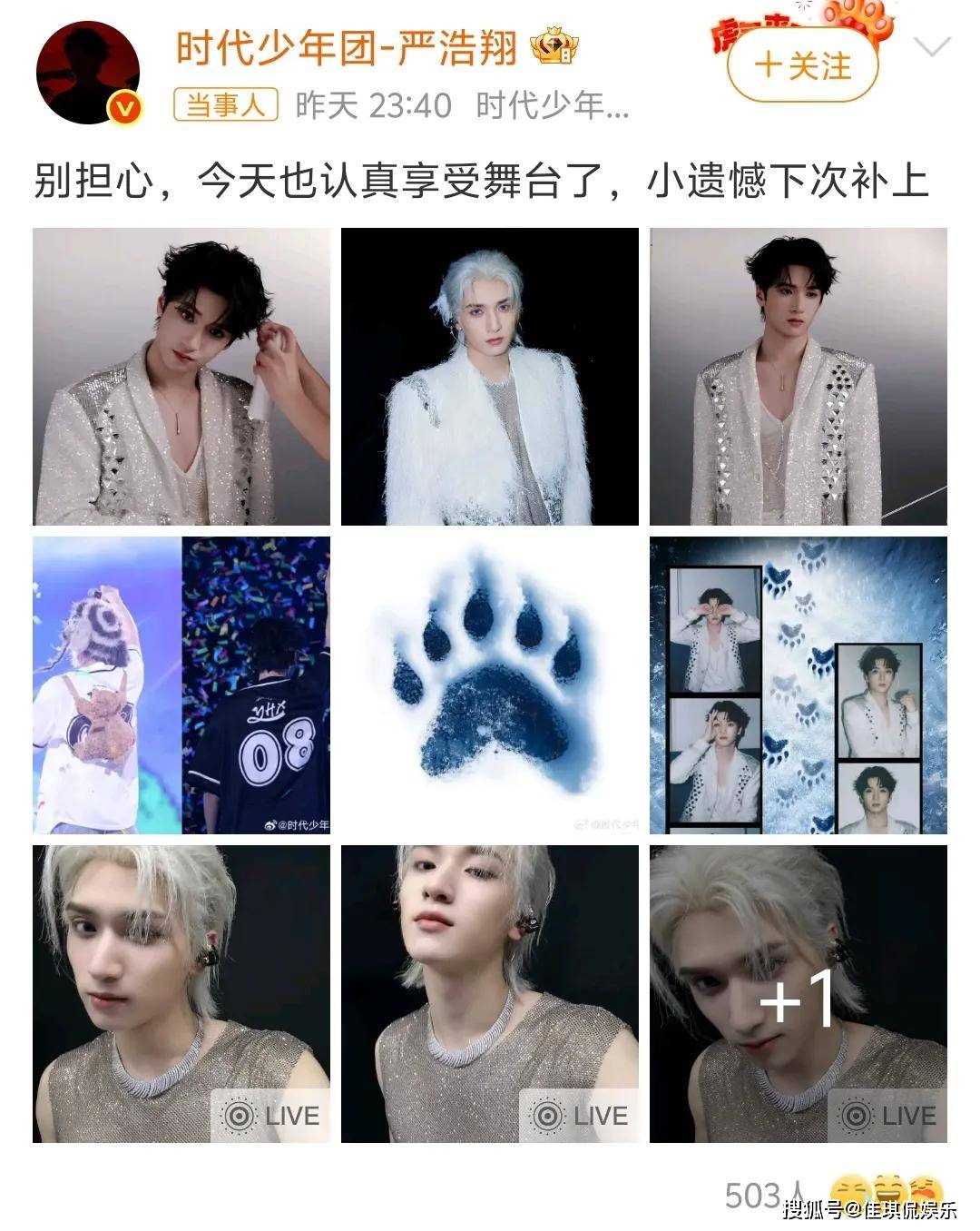Open the blue paw print image
The width and height of the screenshot is (980, 1231).
point(490,685)
